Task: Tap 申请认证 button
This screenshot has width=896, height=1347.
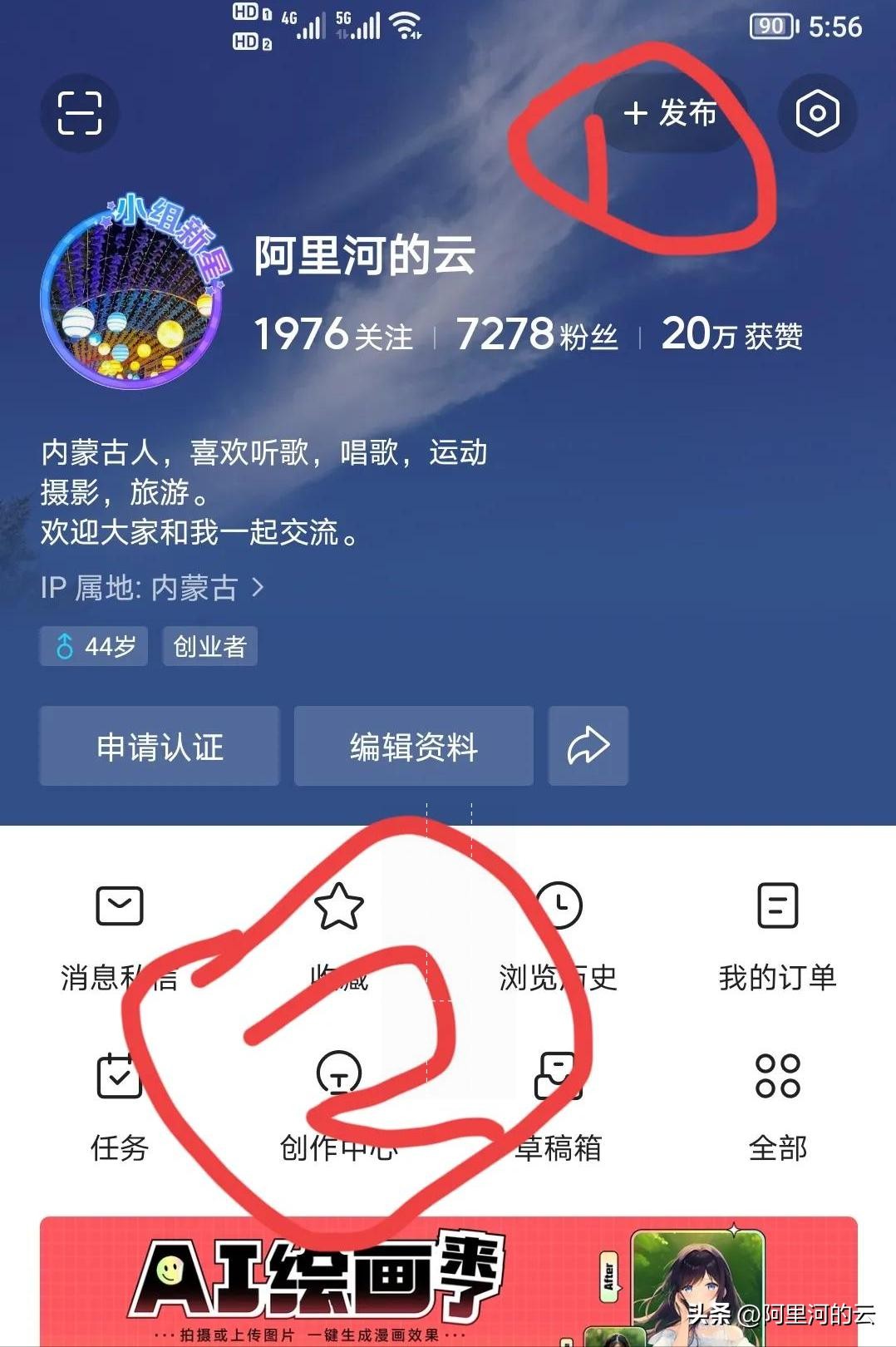Action: (x=160, y=746)
